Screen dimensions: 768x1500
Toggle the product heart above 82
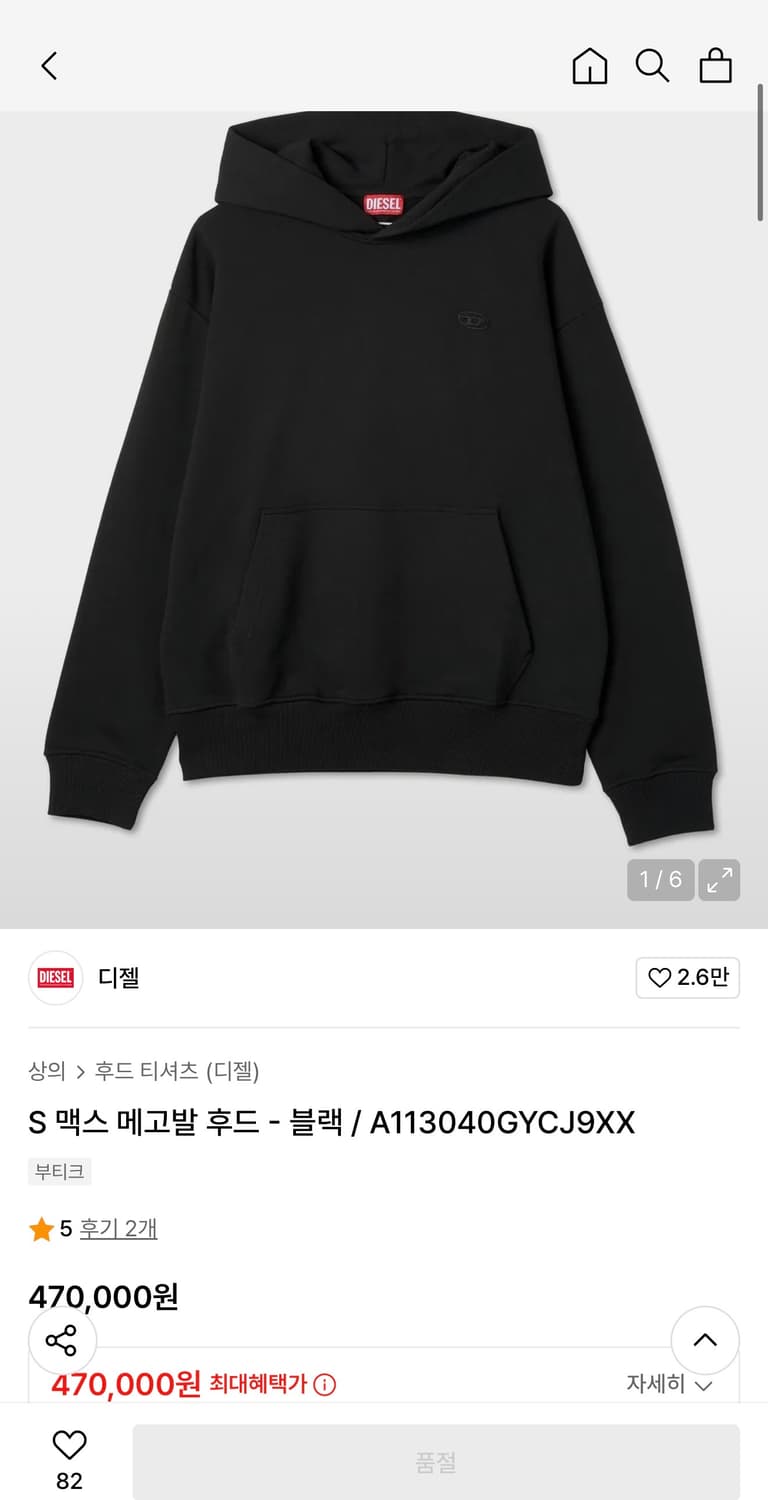(x=67, y=1445)
